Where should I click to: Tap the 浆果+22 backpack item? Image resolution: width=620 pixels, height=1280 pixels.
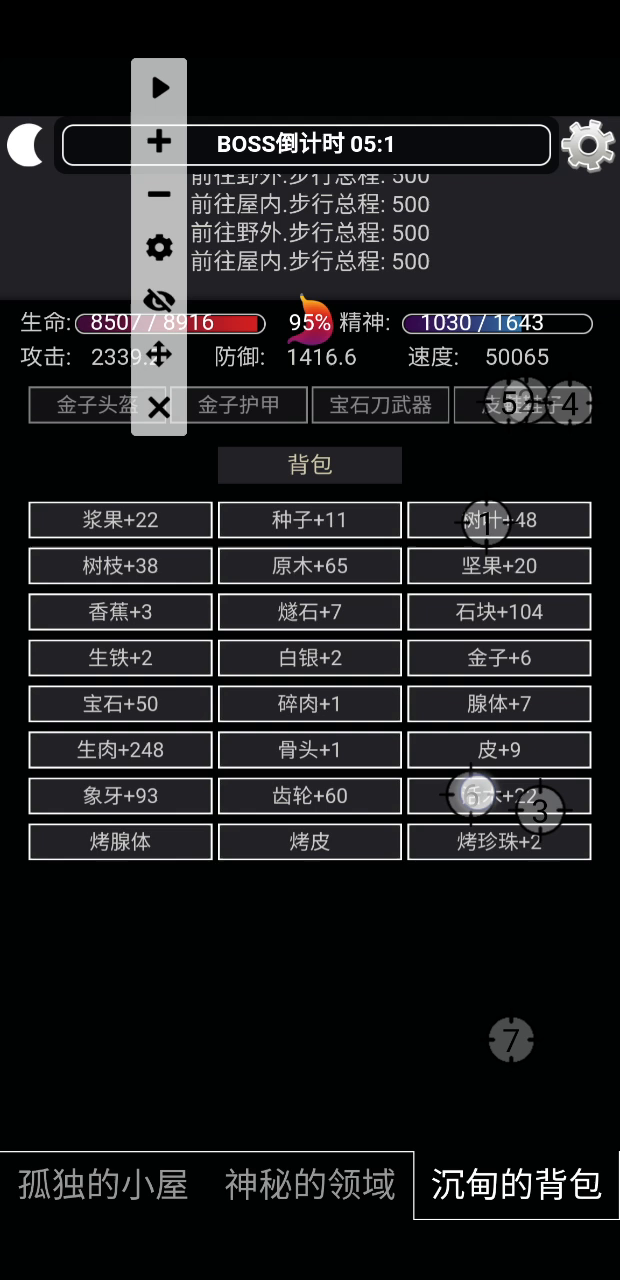(120, 520)
